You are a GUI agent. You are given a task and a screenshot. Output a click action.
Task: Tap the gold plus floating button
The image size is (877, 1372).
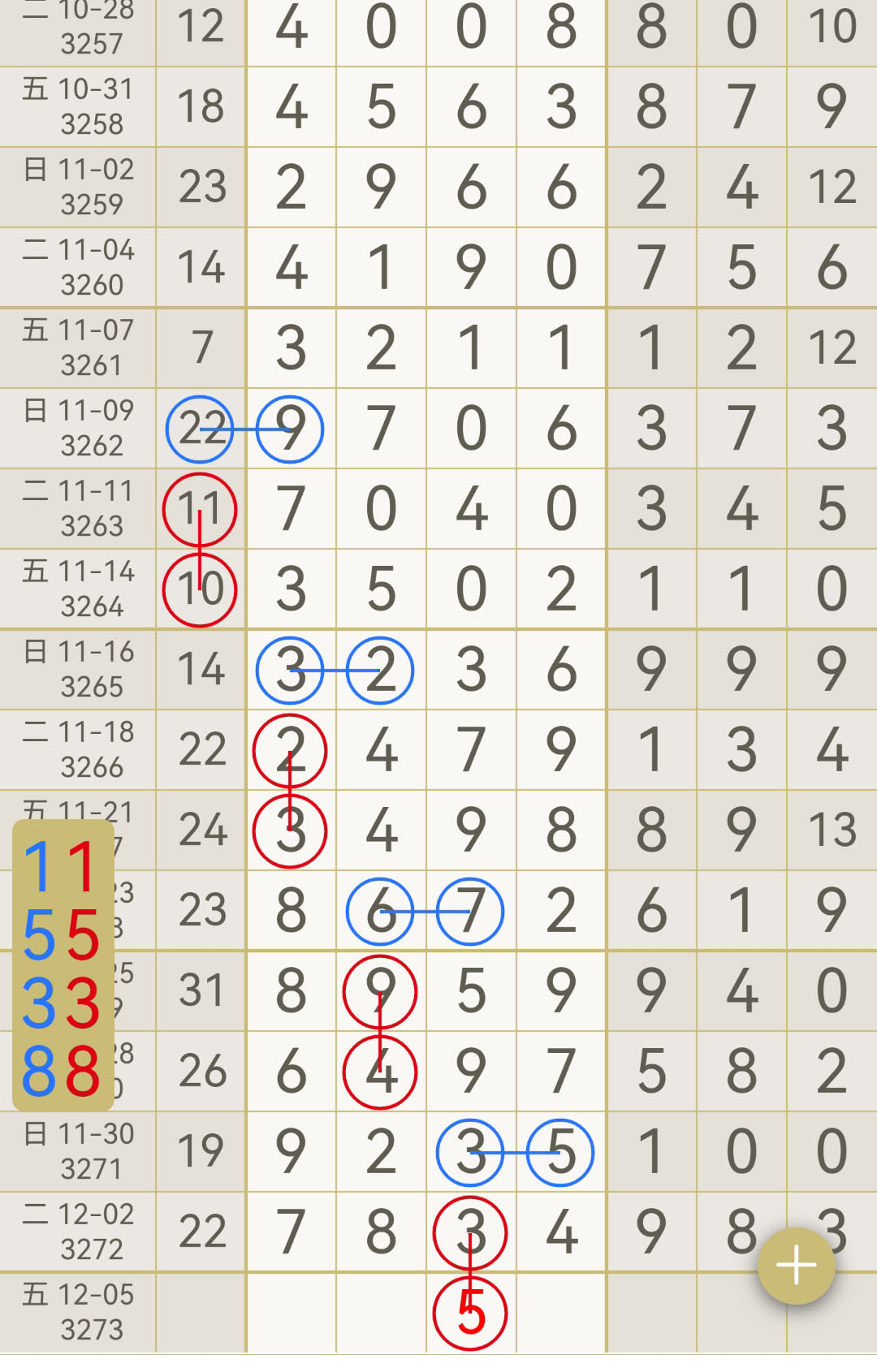click(x=796, y=1266)
